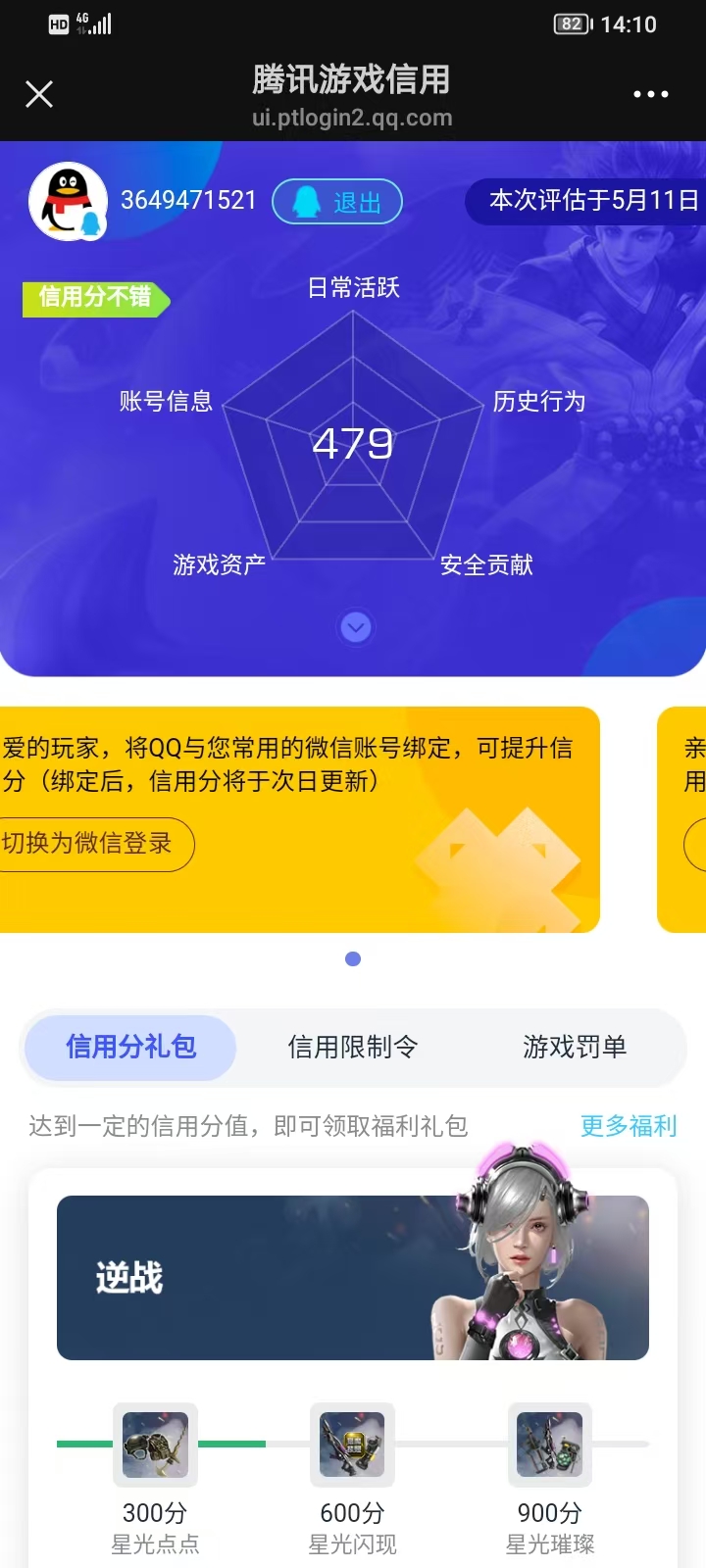The image size is (706, 1568).
Task: Select the 300分 星光点点 reward
Action: coord(155,1445)
